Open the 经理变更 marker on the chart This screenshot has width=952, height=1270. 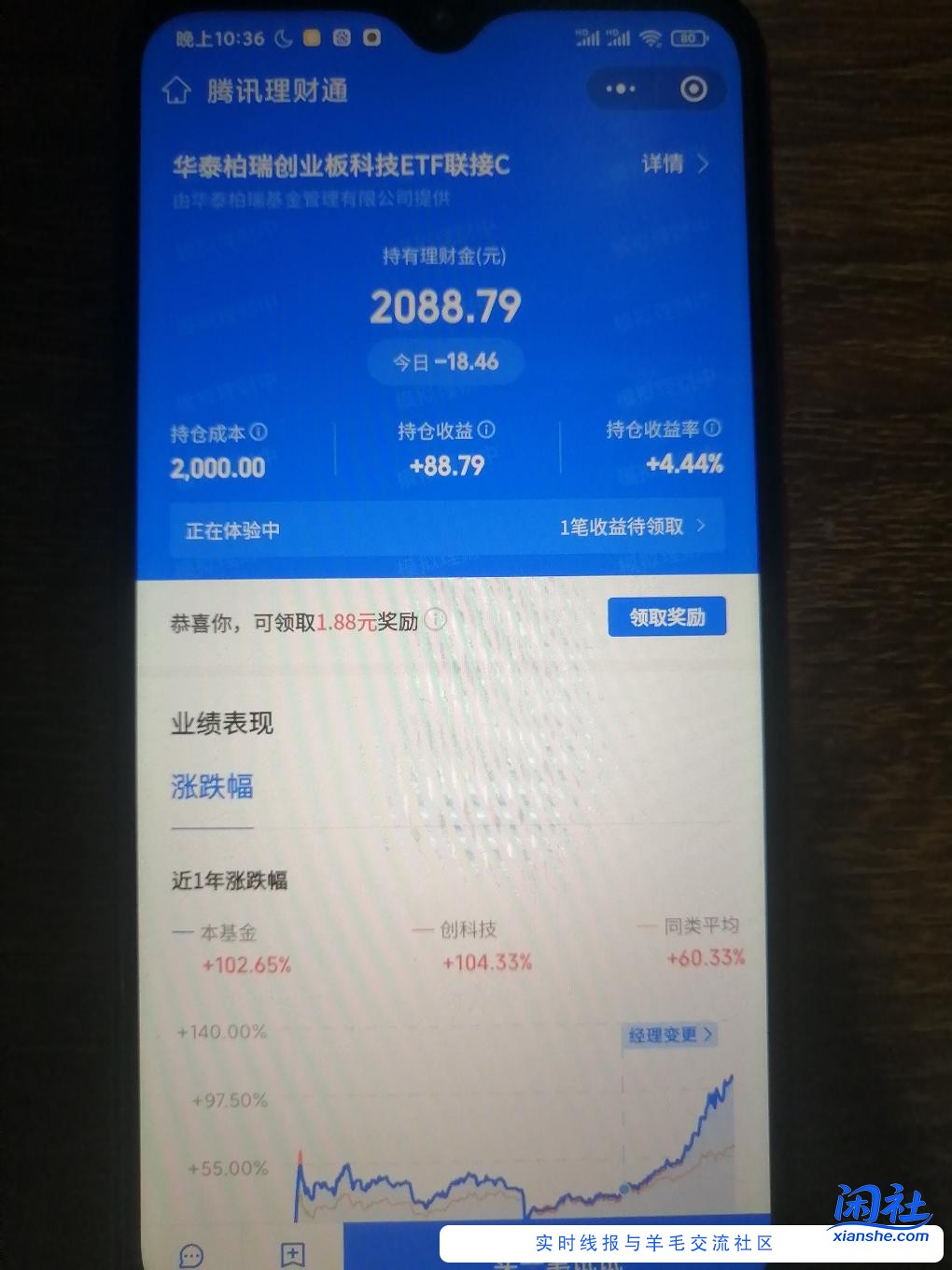point(669,1035)
